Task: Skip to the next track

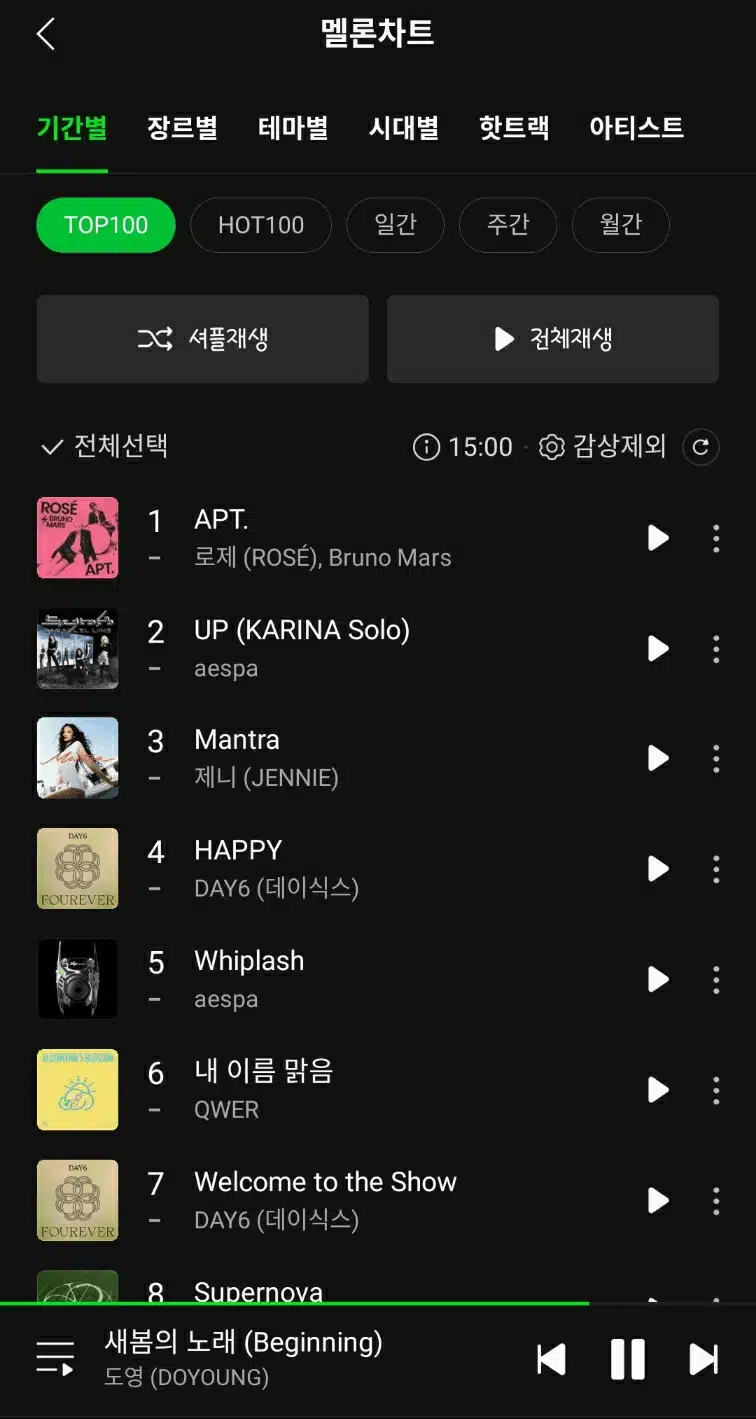Action: (704, 1360)
